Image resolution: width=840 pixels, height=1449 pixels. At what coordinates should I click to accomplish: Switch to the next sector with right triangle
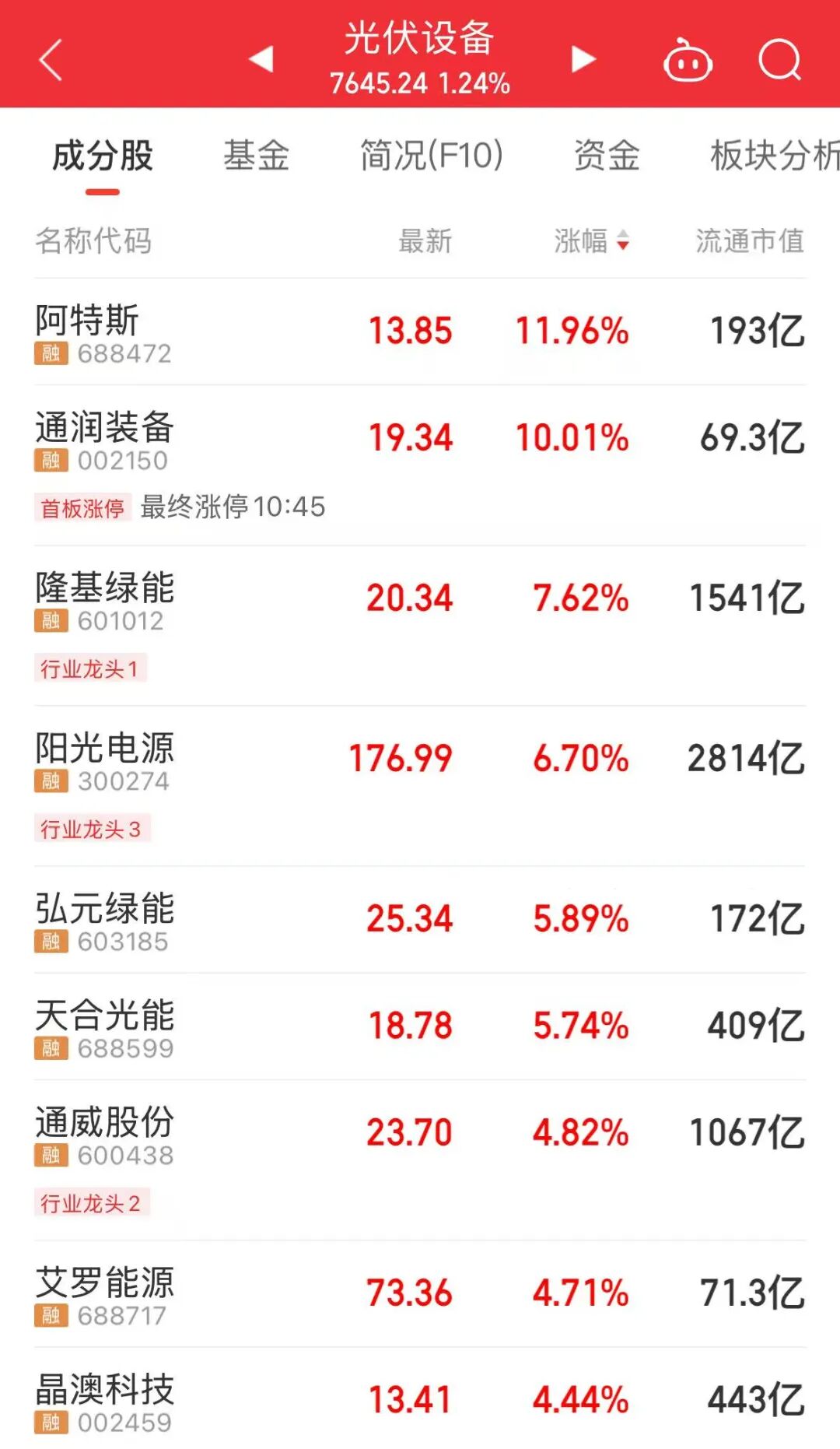[583, 59]
